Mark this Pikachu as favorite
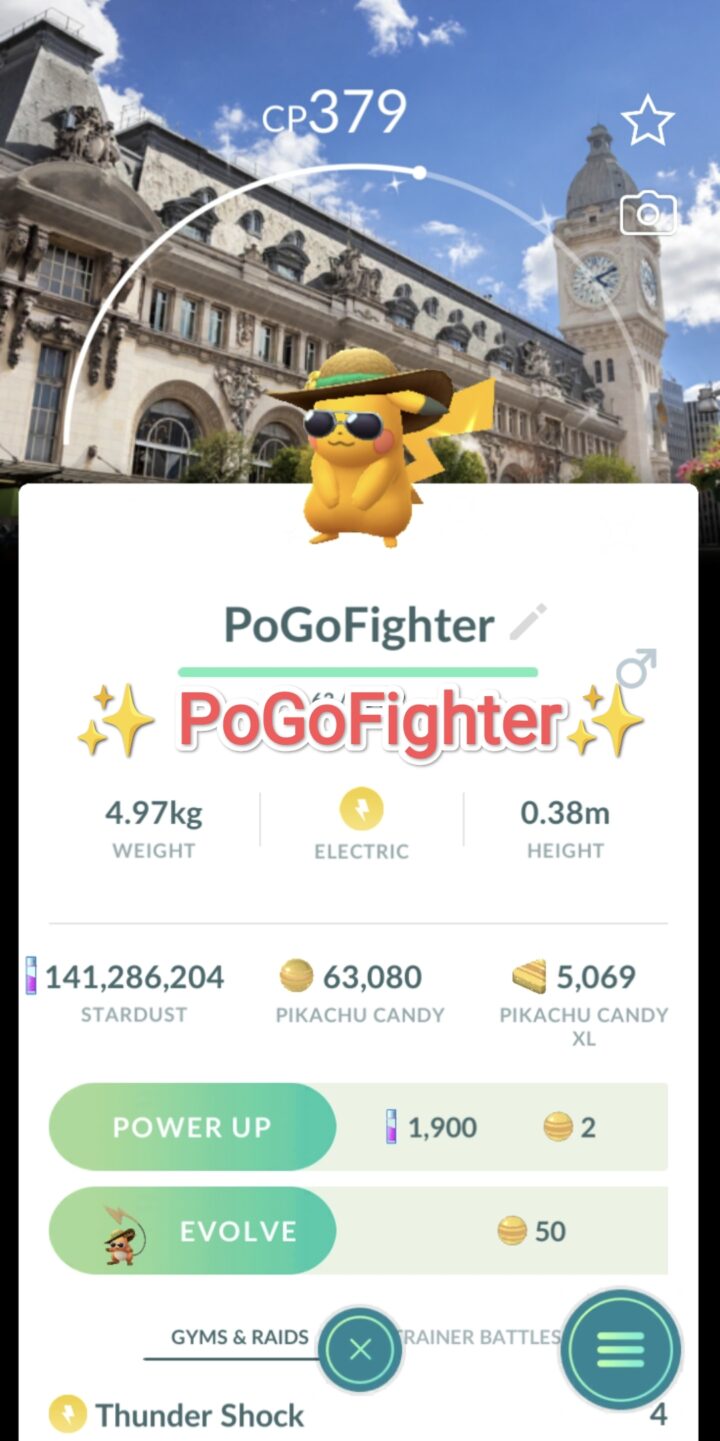The height and width of the screenshot is (1441, 720). point(648,121)
